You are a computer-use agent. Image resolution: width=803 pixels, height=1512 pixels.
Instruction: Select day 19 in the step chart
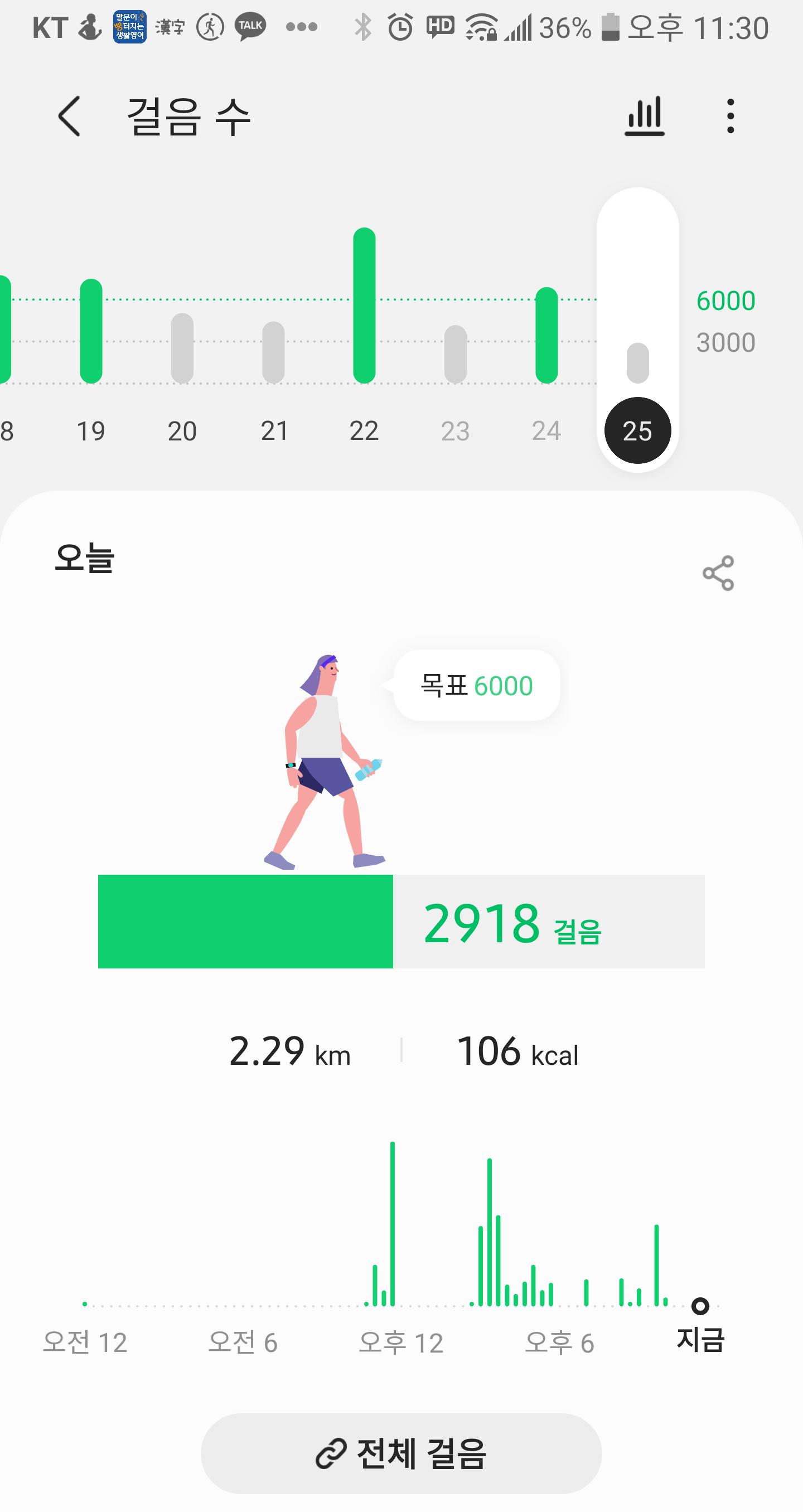coord(91,352)
